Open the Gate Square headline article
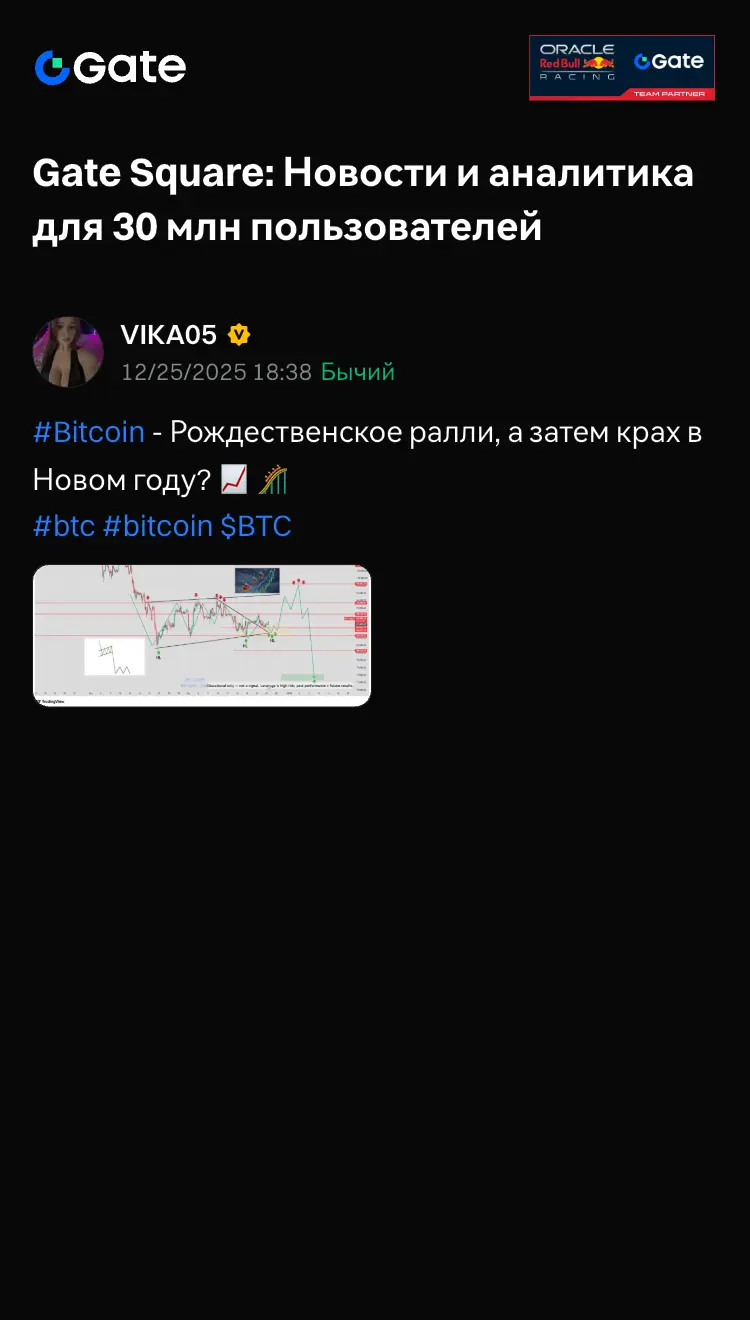The width and height of the screenshot is (750, 1320). (x=365, y=197)
